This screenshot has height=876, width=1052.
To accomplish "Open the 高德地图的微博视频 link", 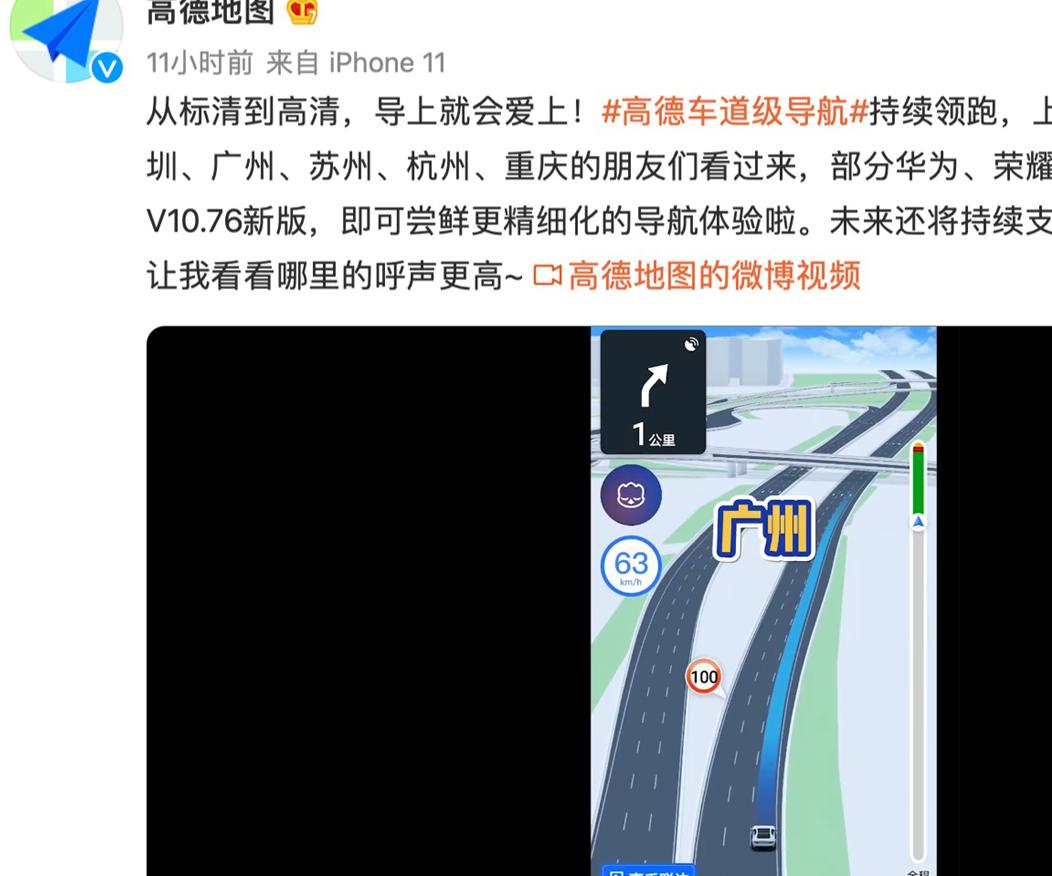I will [712, 275].
